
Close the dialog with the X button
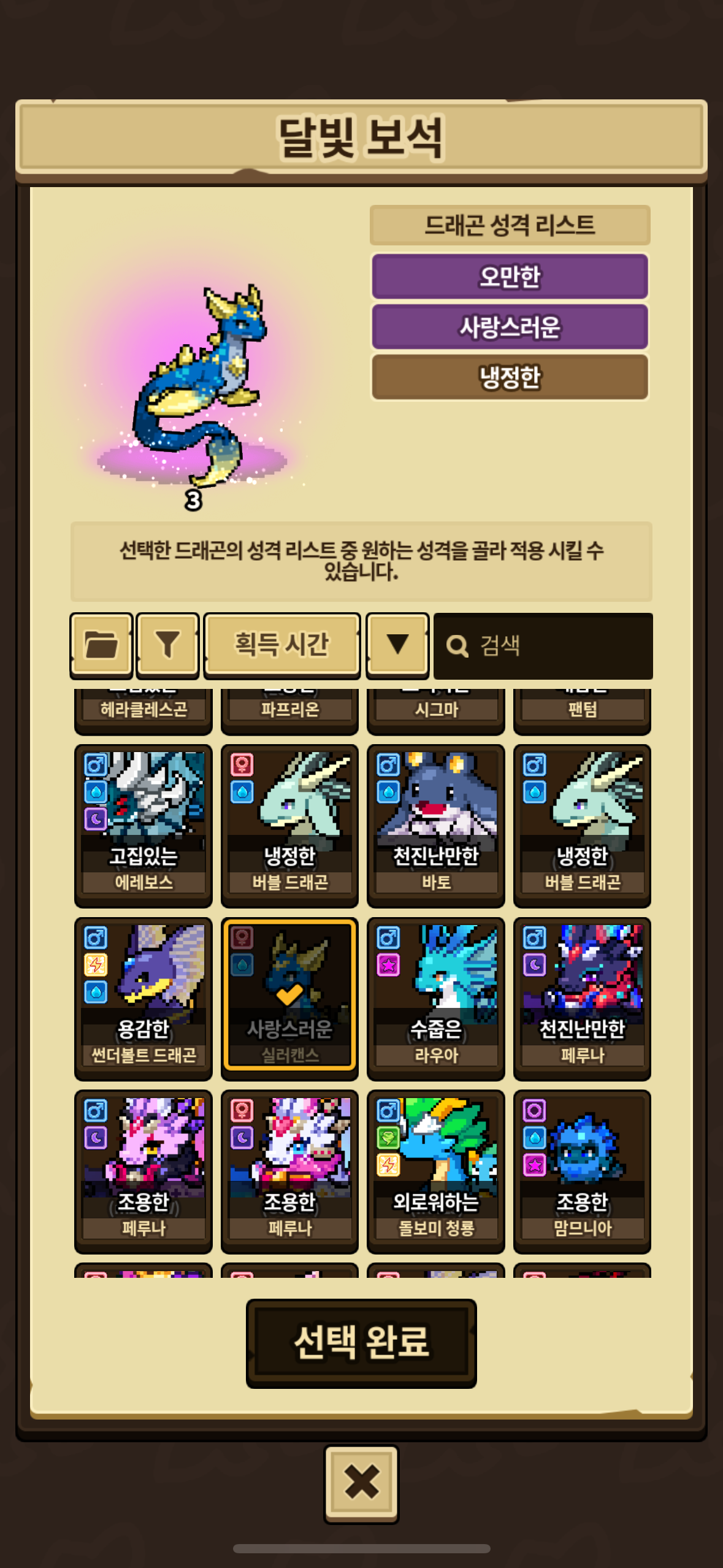click(361, 1483)
